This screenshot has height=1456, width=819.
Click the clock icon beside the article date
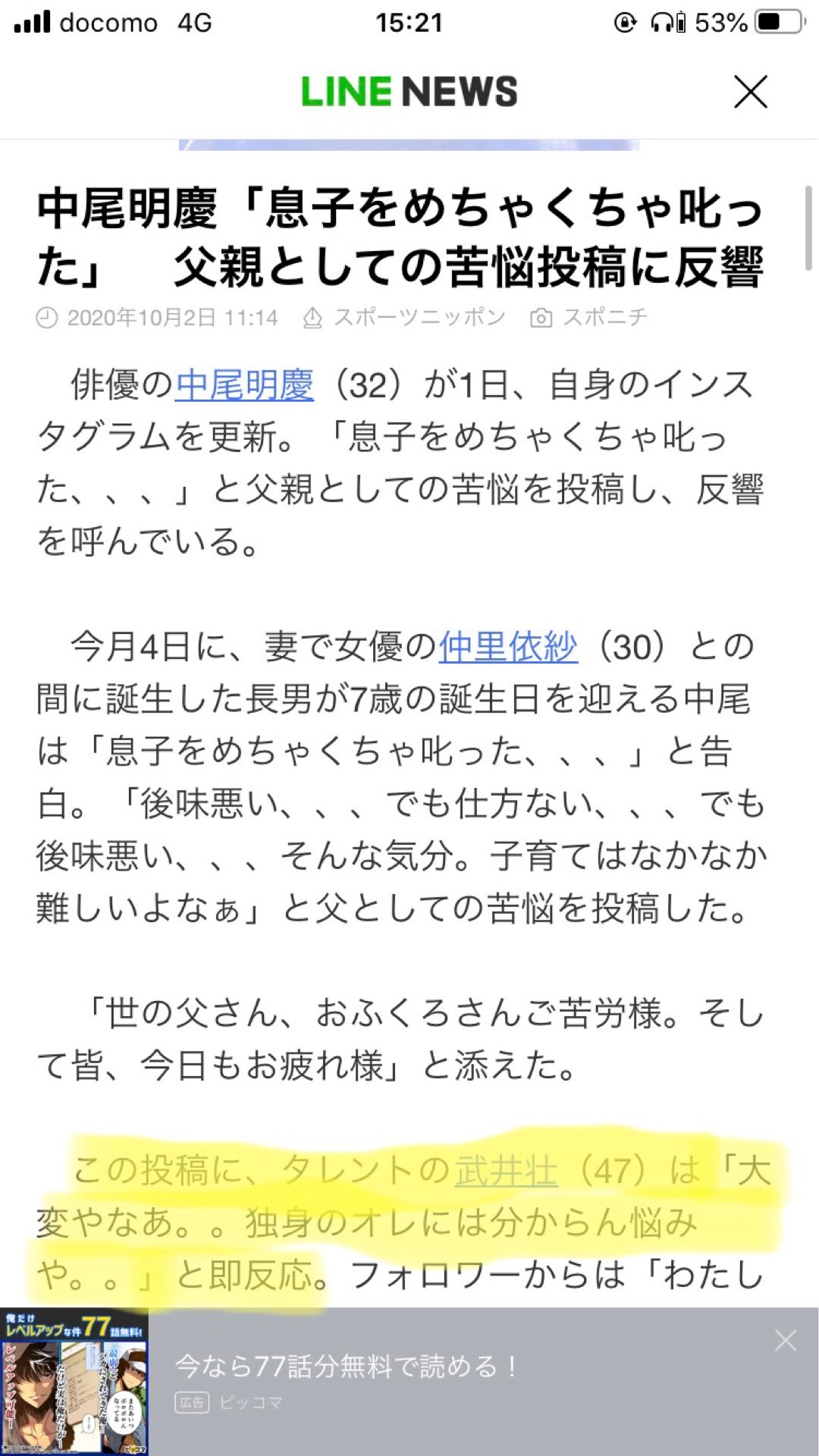45,318
